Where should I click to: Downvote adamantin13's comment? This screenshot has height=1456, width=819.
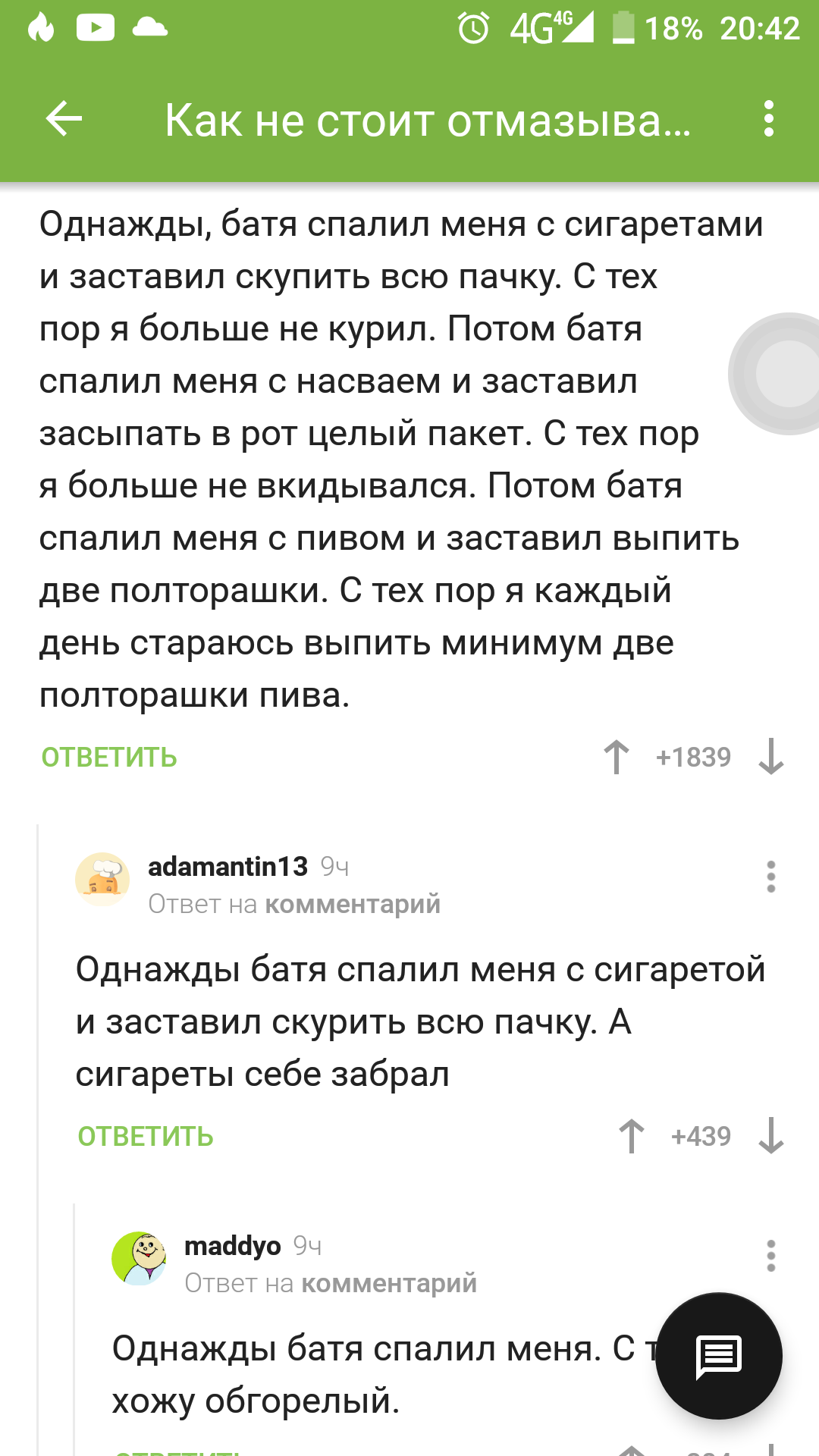[771, 1136]
